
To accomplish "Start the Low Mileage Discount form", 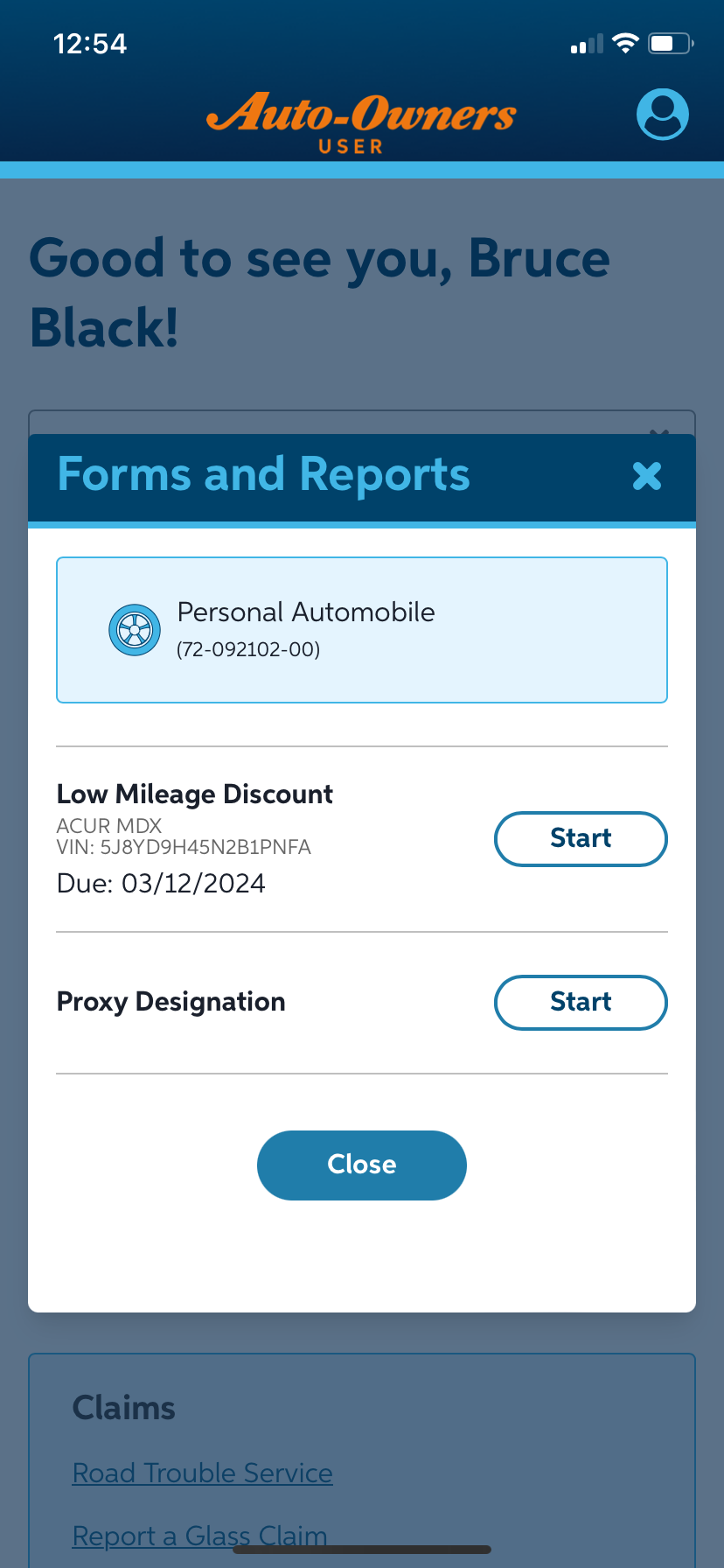I will click(x=580, y=838).
